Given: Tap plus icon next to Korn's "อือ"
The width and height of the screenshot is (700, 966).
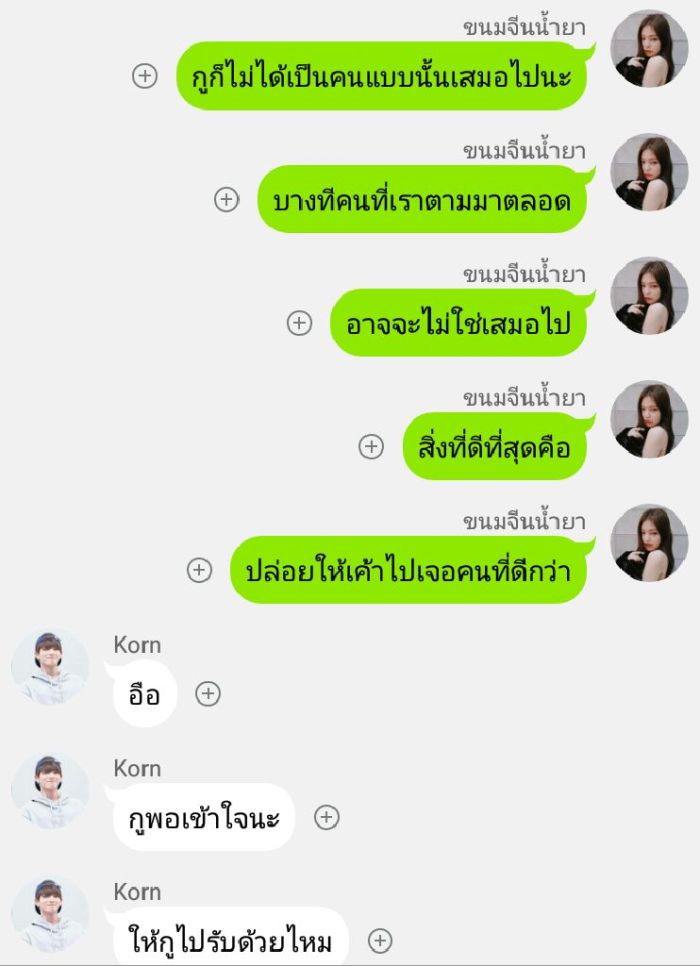Looking at the screenshot, I should point(208,693).
